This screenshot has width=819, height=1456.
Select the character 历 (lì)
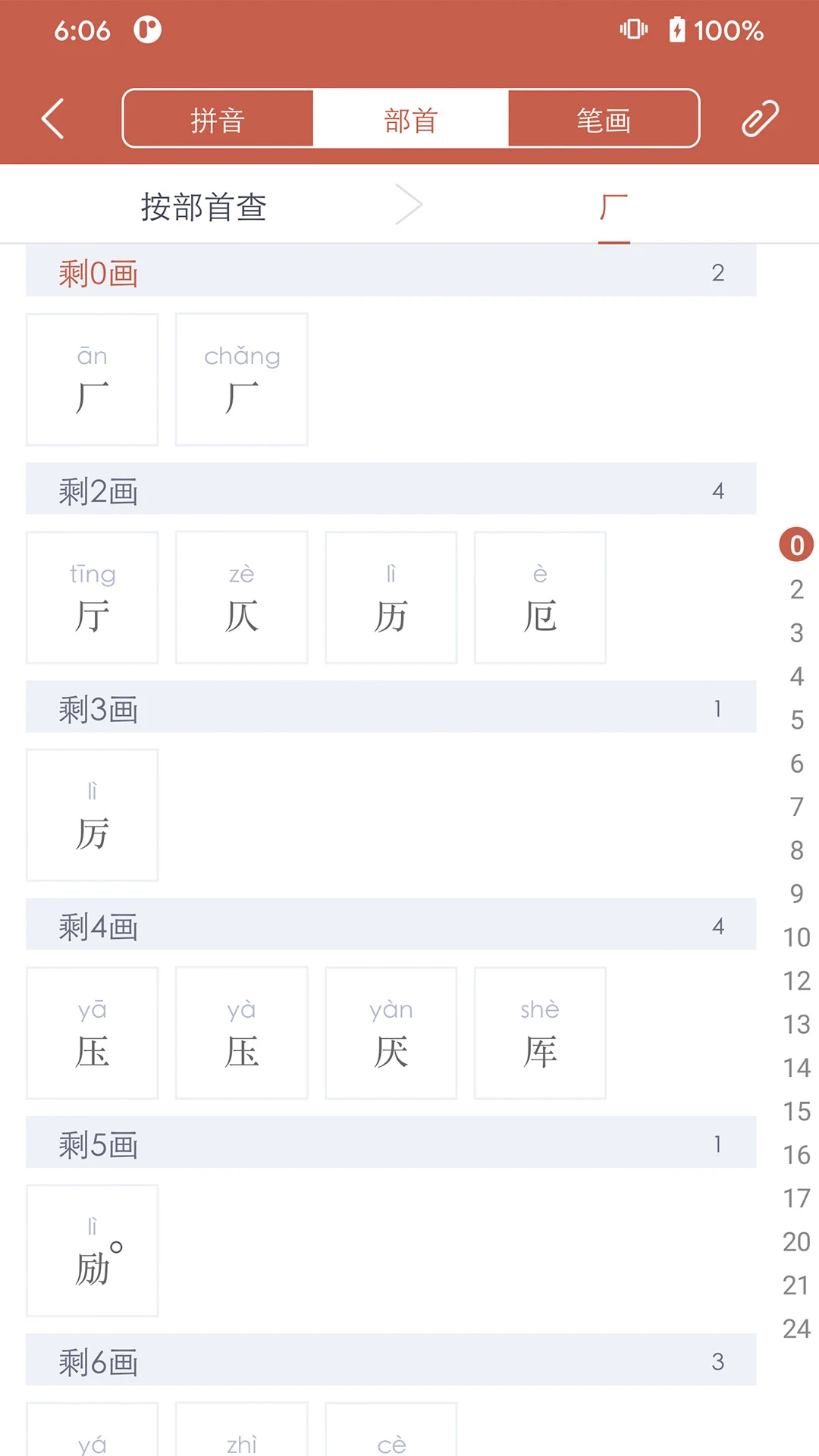click(391, 598)
